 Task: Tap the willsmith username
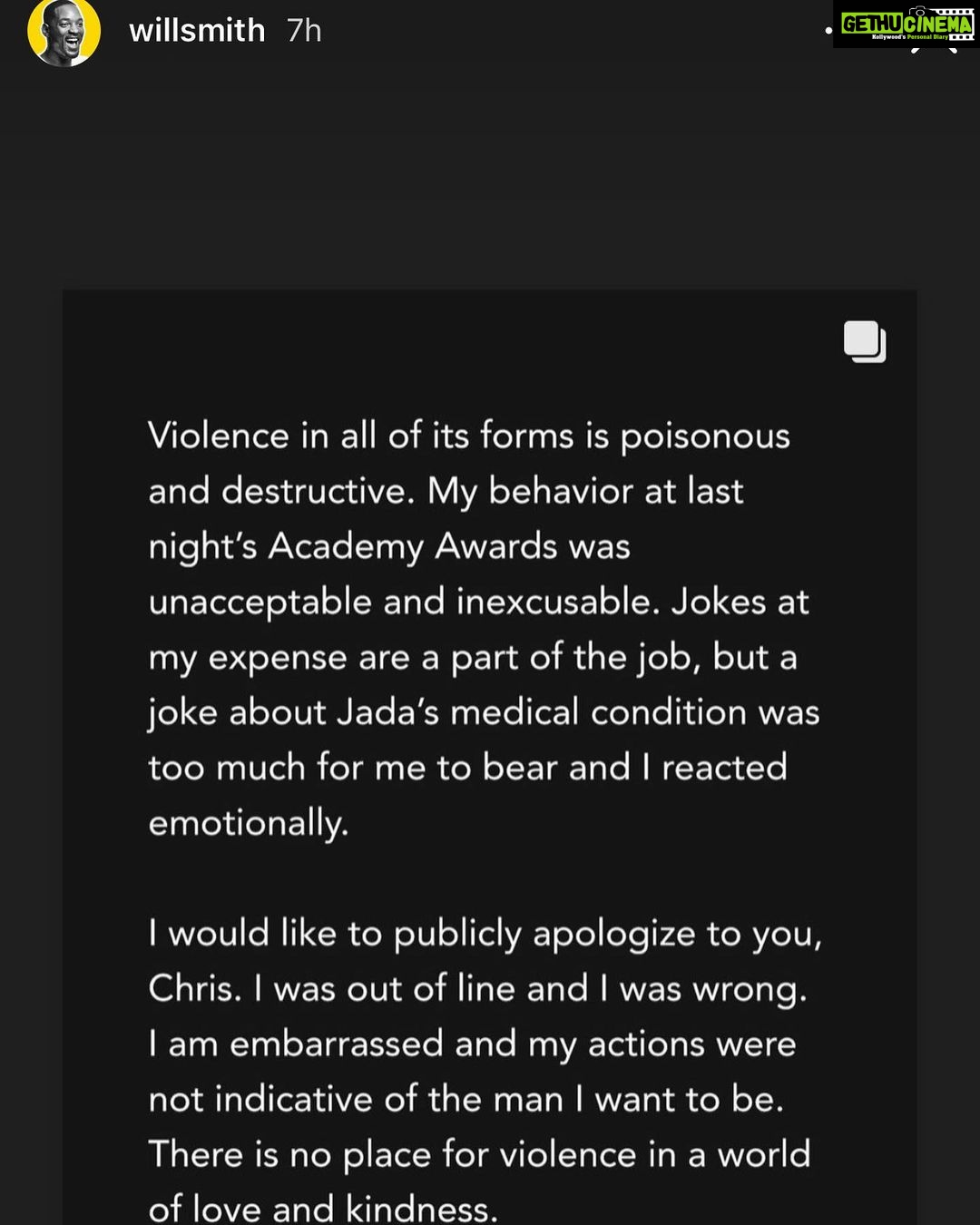click(x=197, y=31)
